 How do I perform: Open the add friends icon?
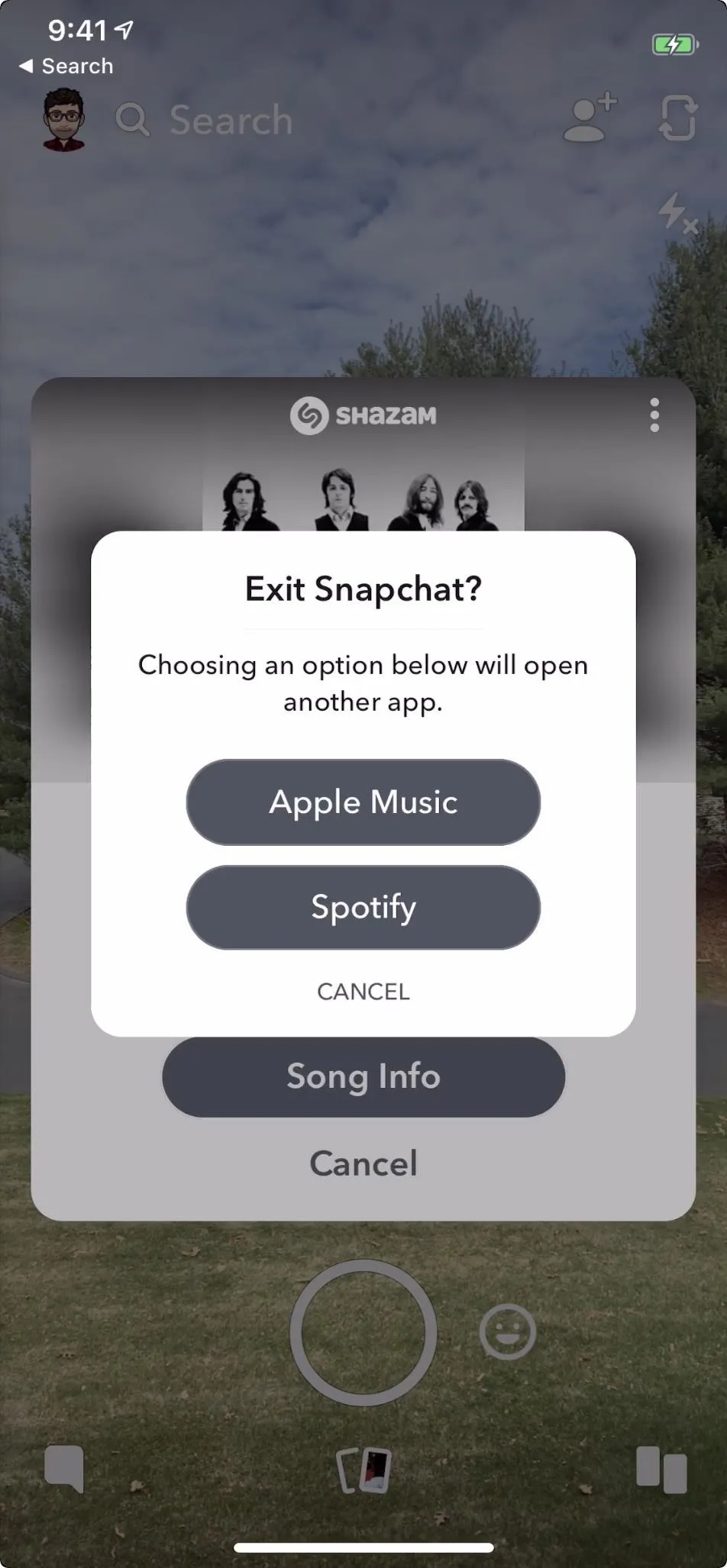tap(590, 118)
